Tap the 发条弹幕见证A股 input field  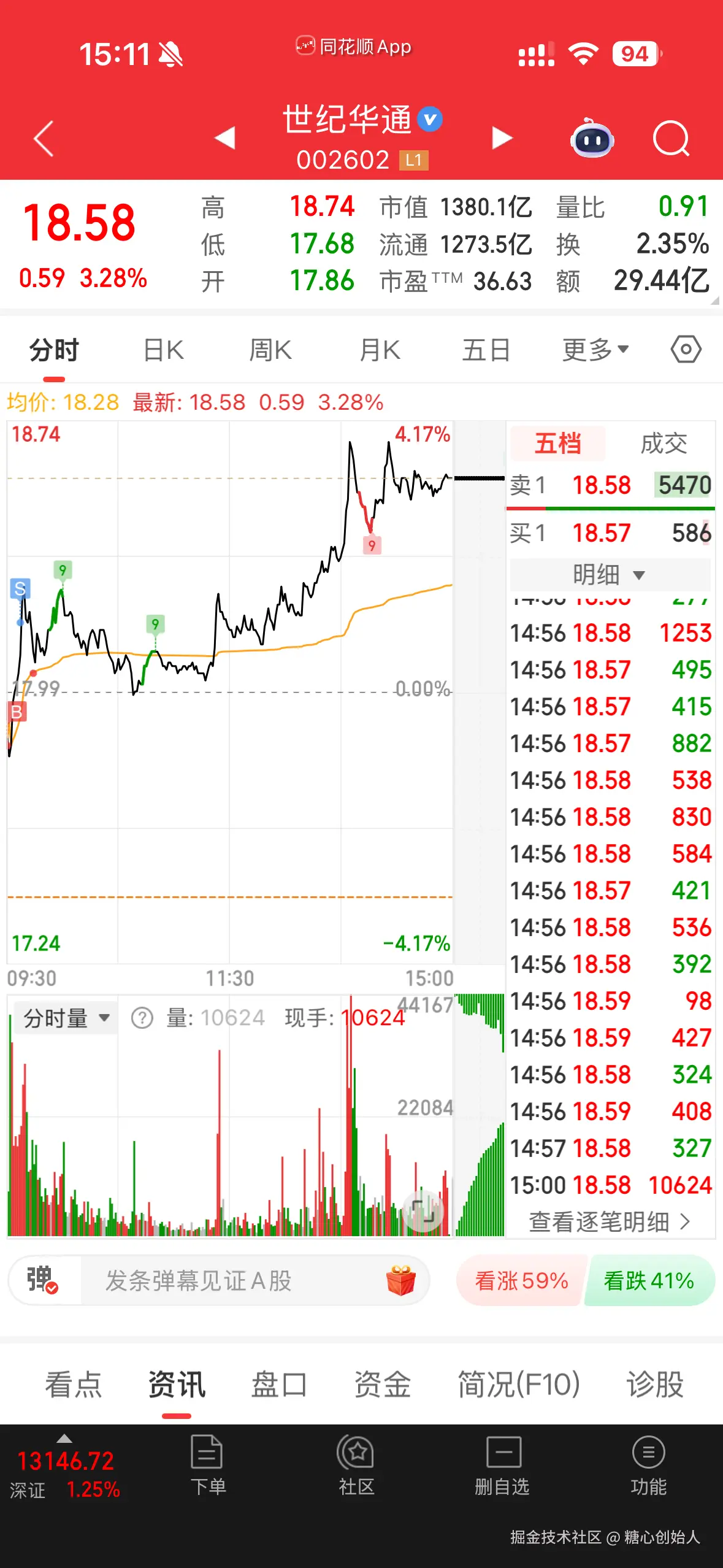tap(233, 1281)
